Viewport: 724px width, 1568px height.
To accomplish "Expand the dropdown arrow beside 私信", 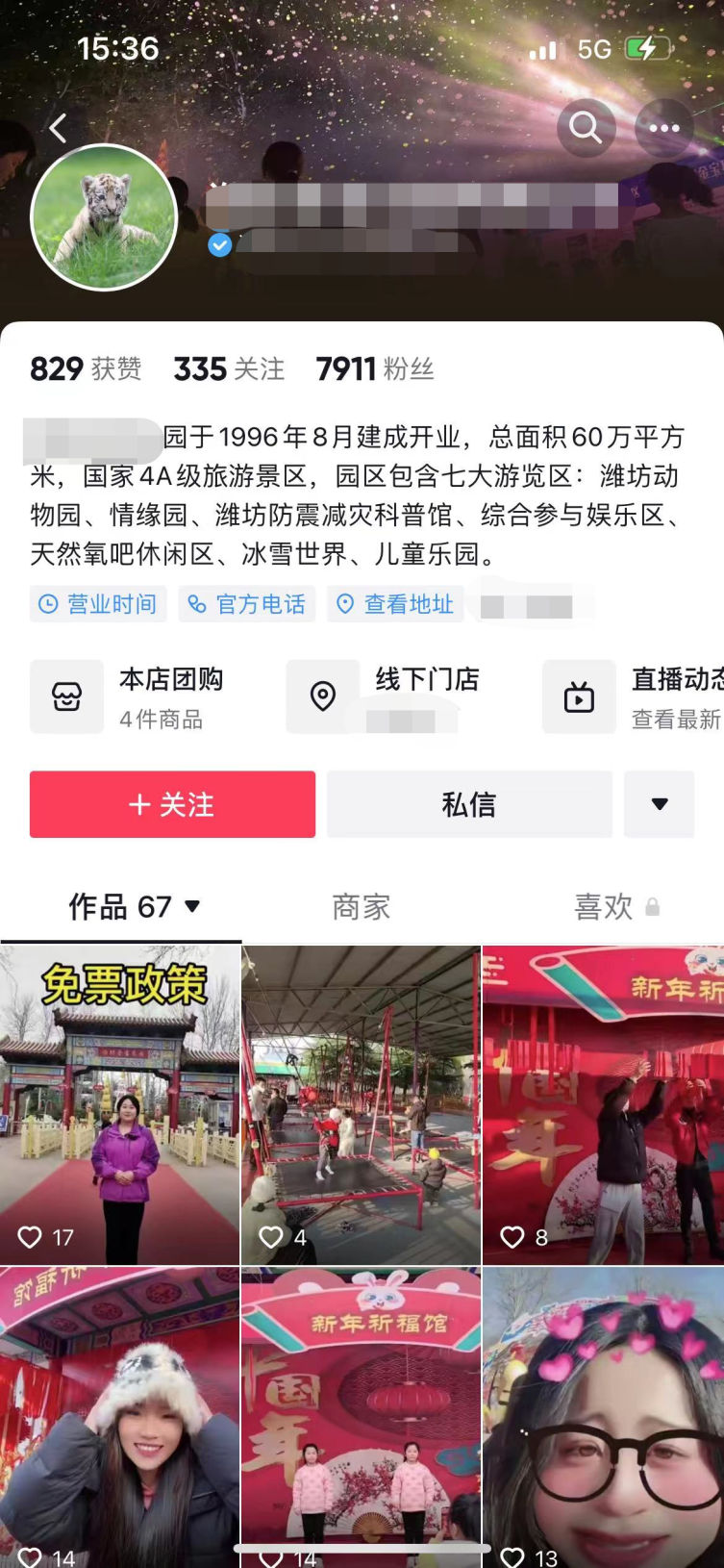I will 660,804.
